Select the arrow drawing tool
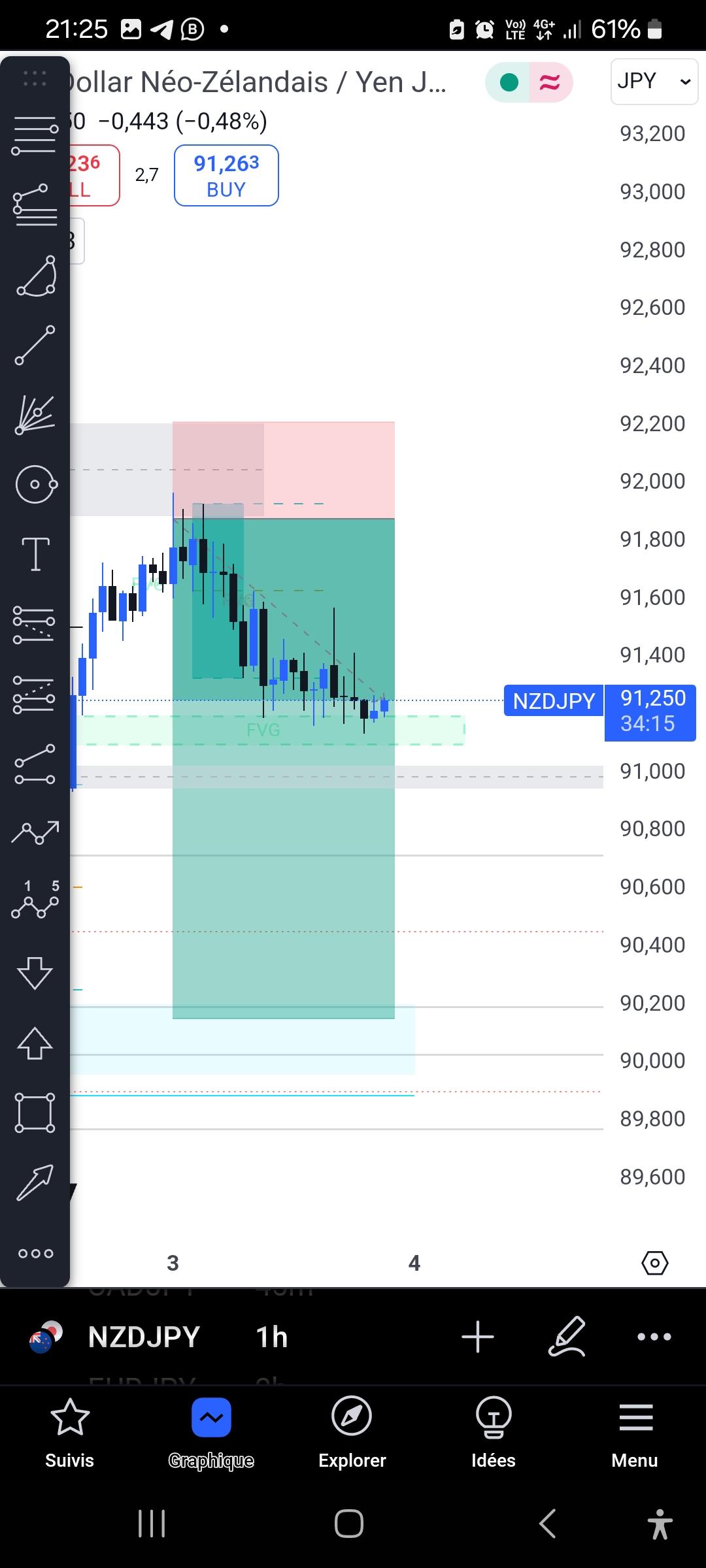Viewport: 706px width, 1568px height. (35, 1183)
